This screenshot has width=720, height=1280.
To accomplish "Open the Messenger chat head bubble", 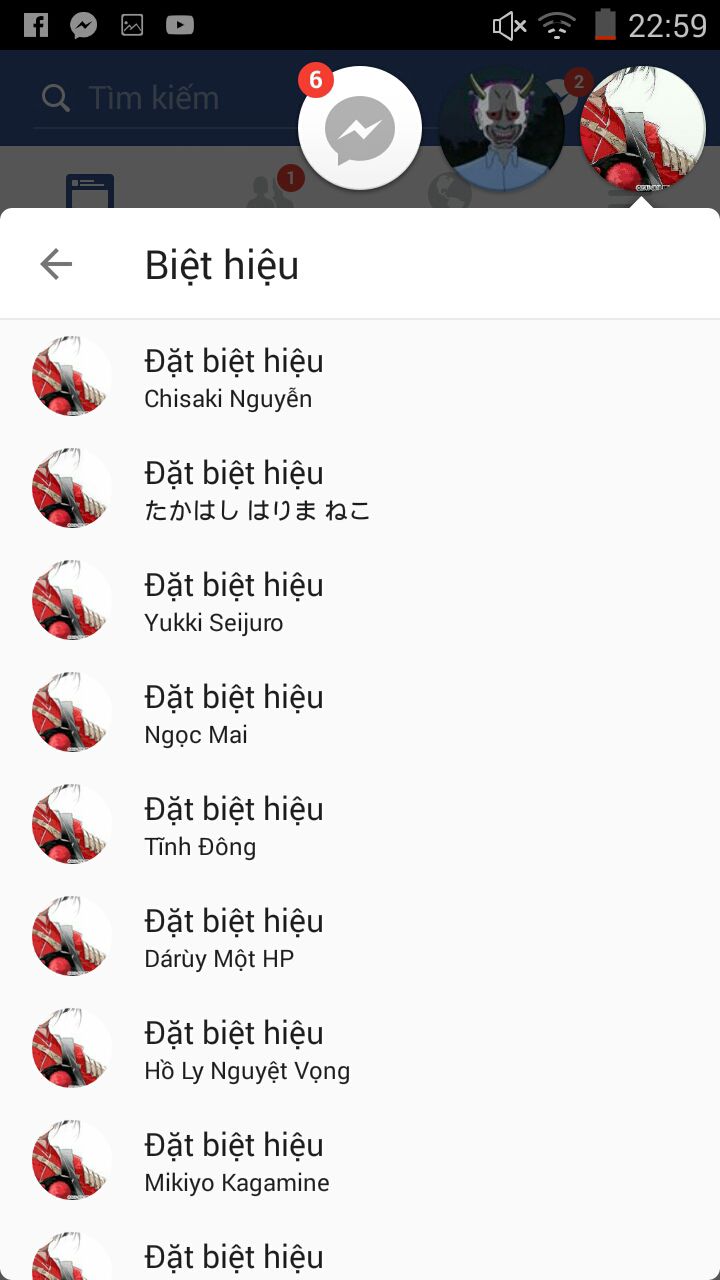I will click(x=360, y=129).
